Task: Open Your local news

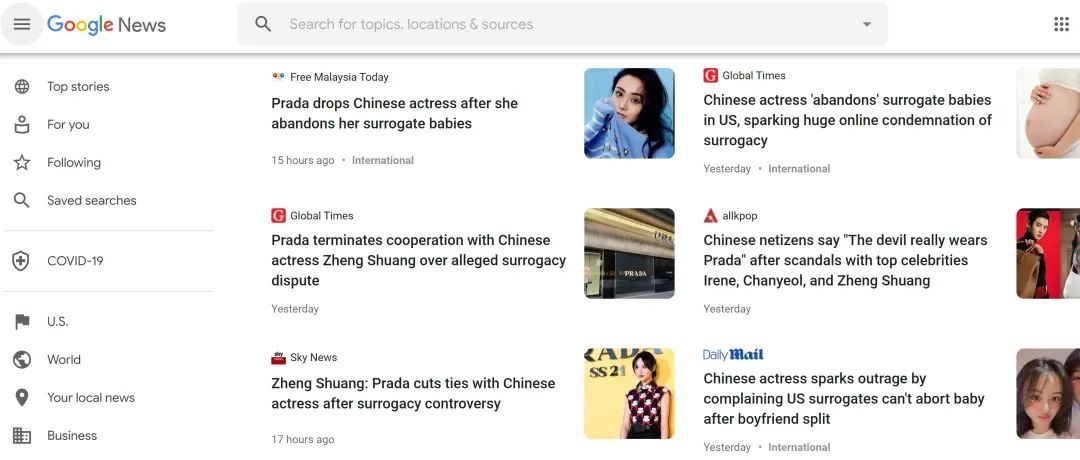Action: coord(90,398)
